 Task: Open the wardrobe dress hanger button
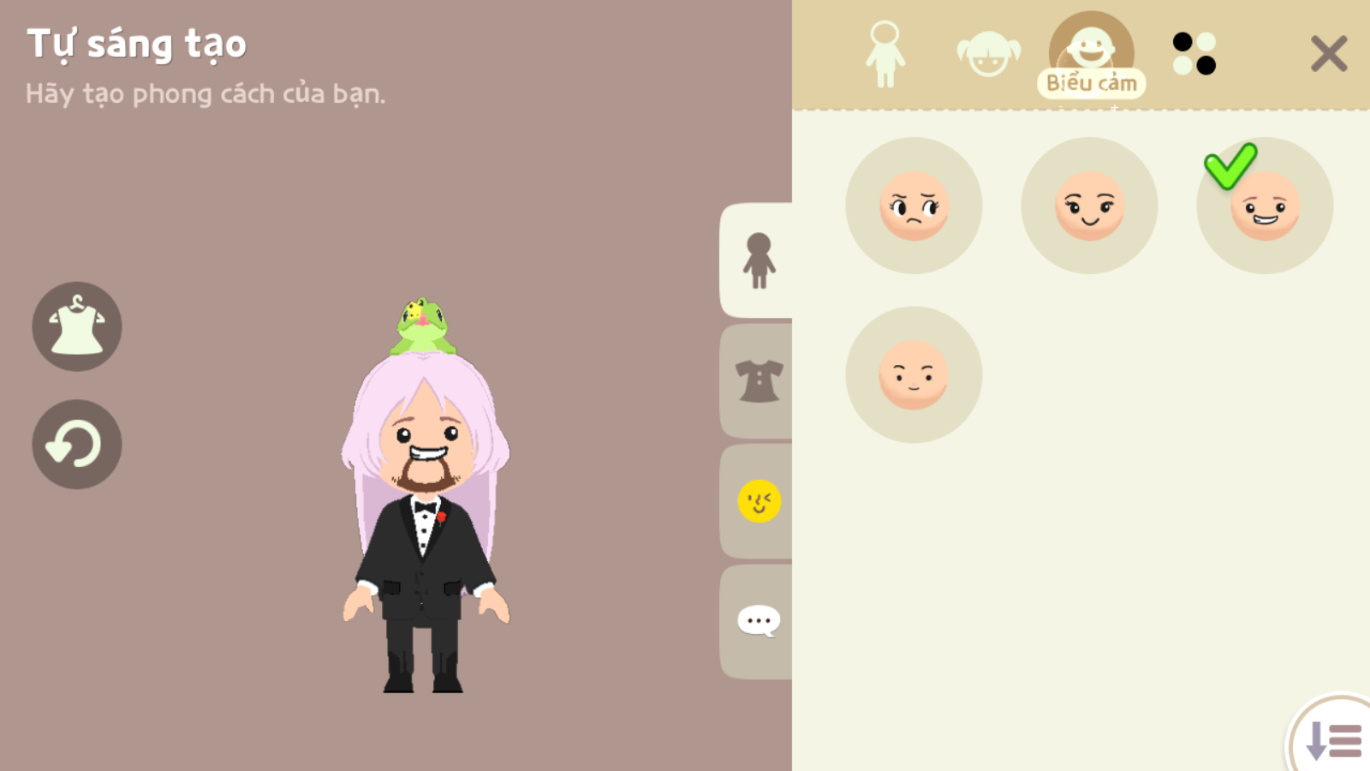(77, 327)
